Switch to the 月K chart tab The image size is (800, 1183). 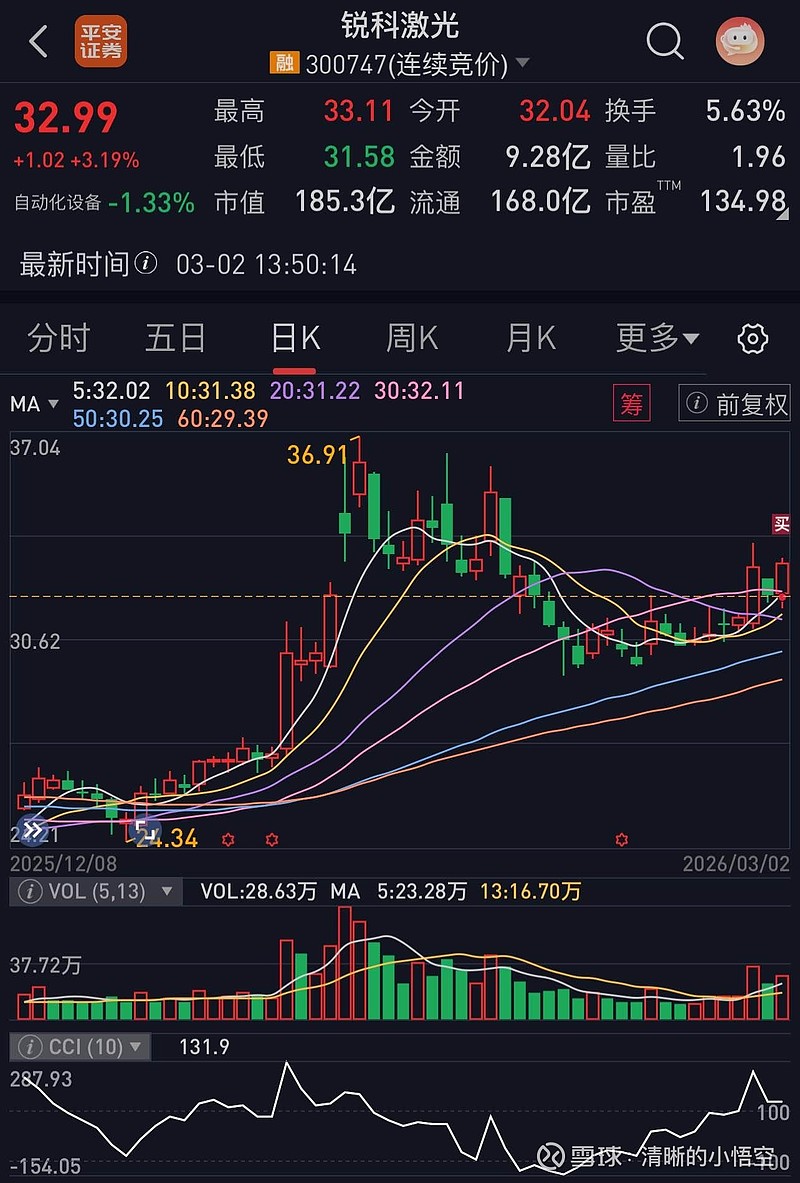[x=531, y=338]
